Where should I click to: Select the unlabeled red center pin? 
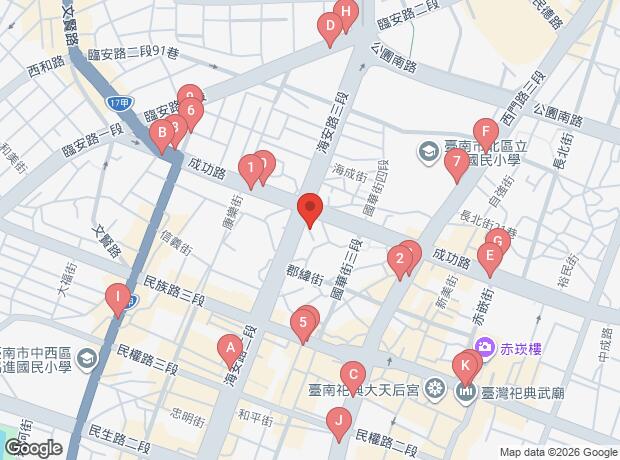click(310, 211)
